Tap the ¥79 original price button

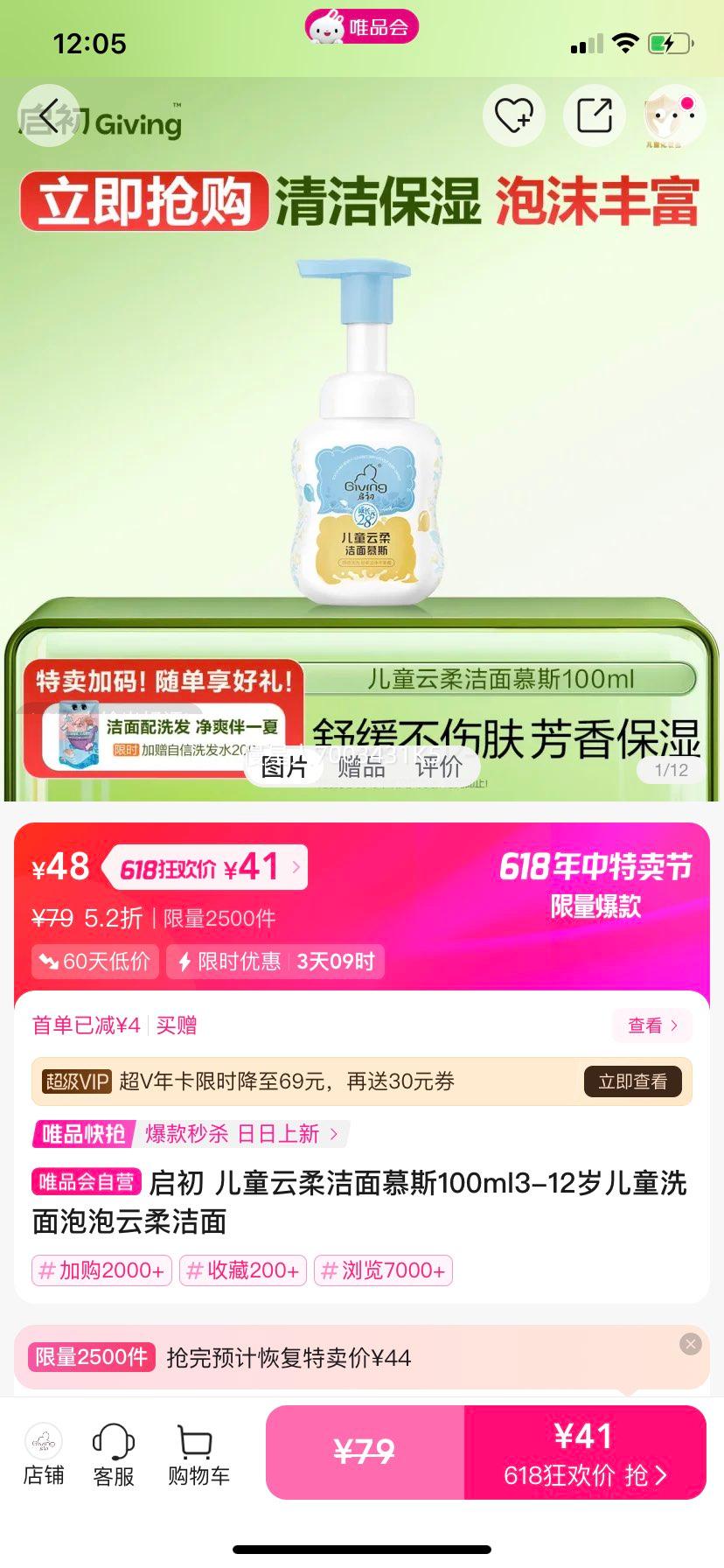(x=365, y=1453)
